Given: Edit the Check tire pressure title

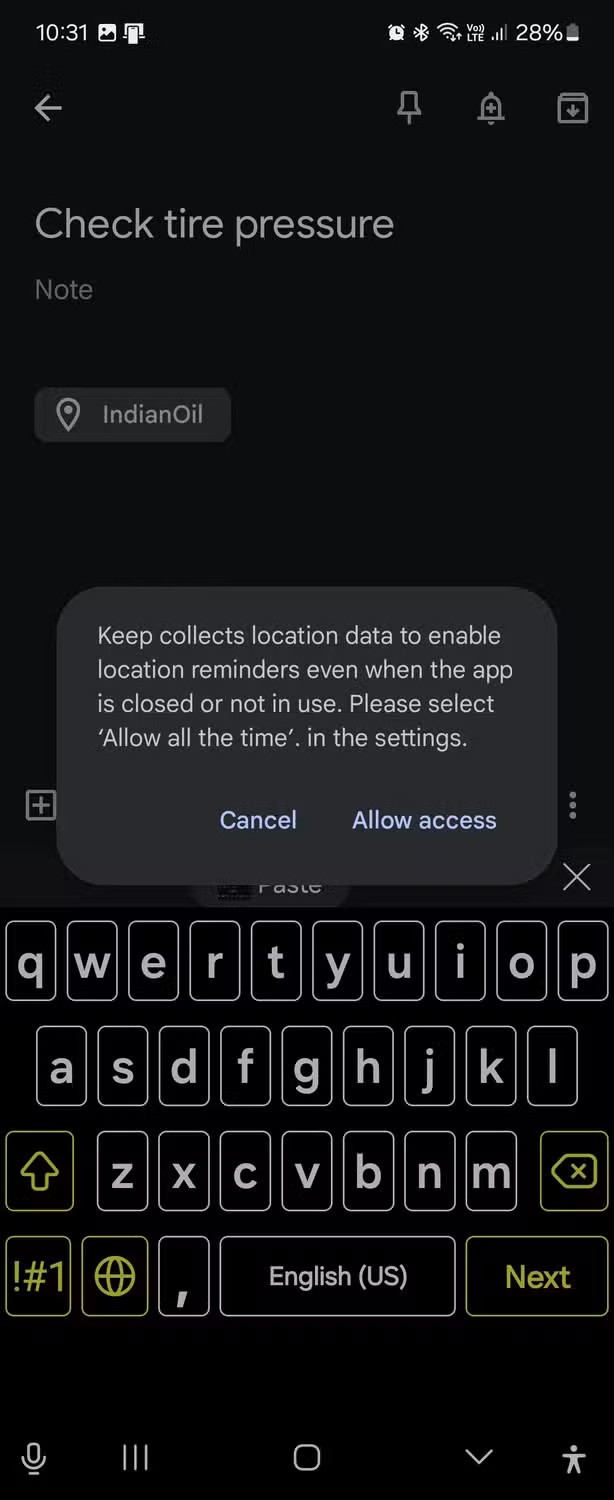Looking at the screenshot, I should pos(214,224).
